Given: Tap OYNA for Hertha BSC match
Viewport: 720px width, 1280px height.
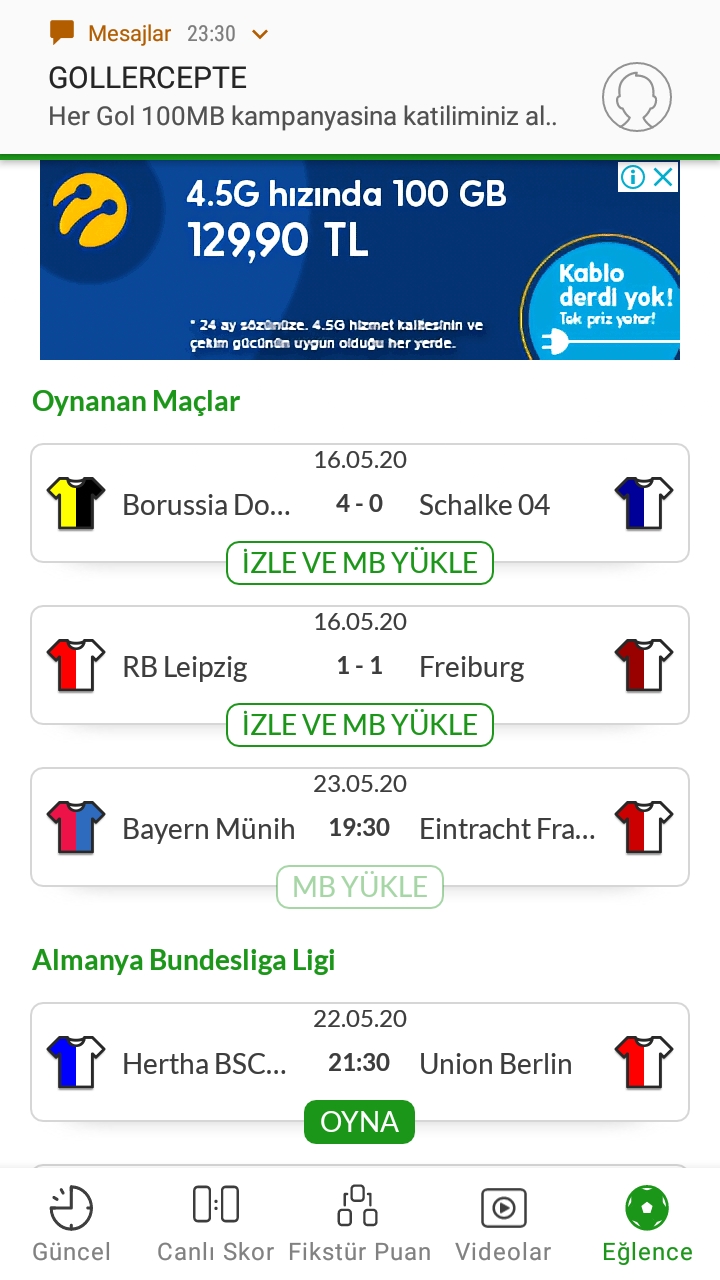Looking at the screenshot, I should click(x=360, y=1122).
